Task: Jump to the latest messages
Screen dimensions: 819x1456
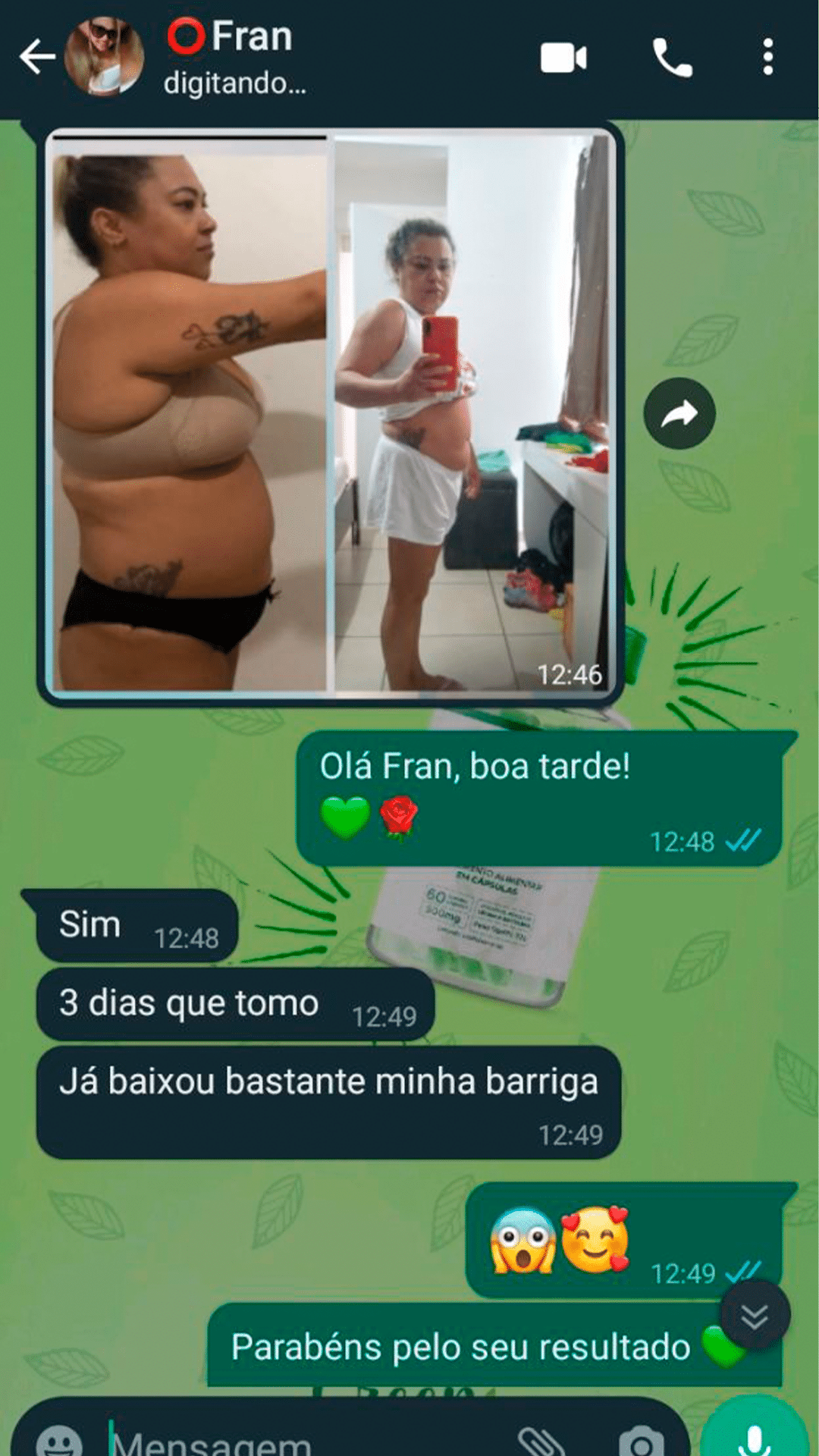Action: click(755, 1316)
